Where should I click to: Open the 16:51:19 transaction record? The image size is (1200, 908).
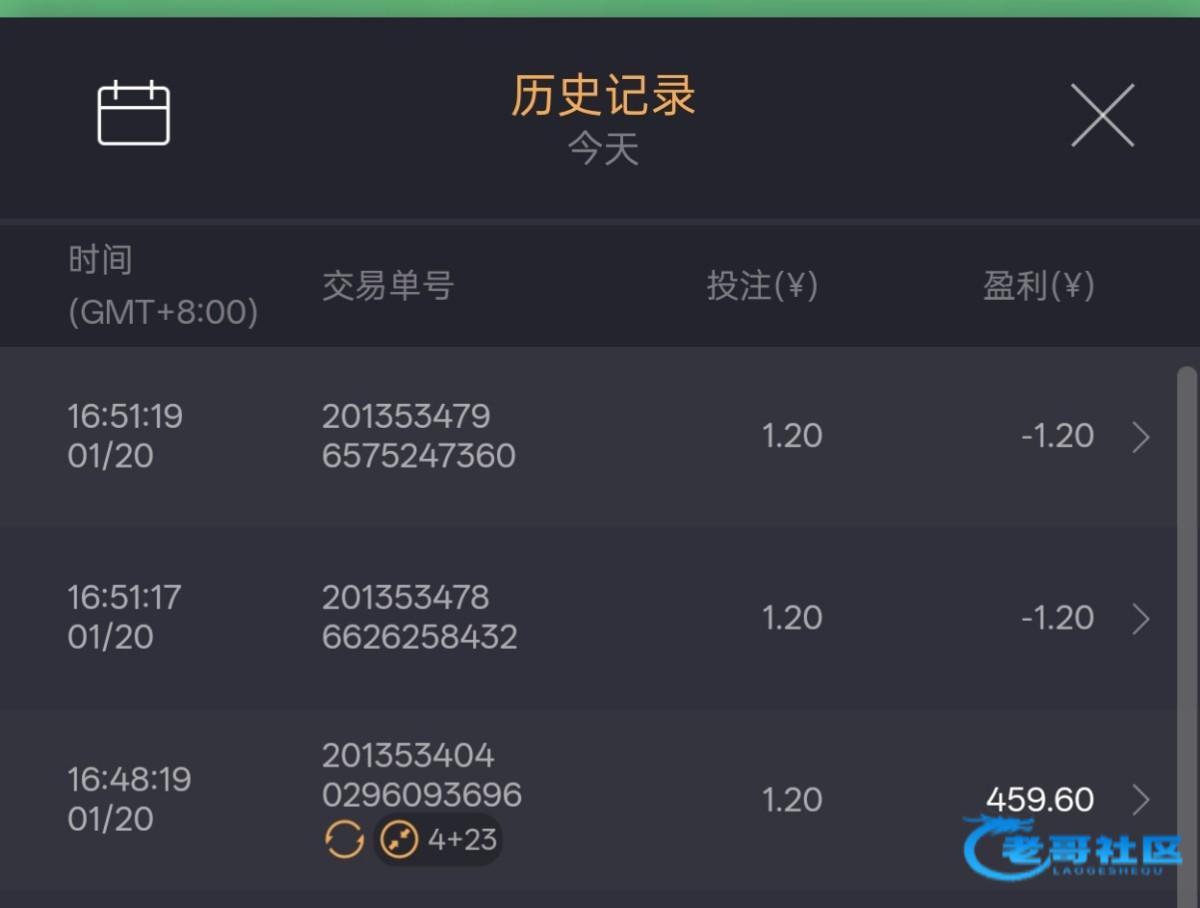point(1140,437)
